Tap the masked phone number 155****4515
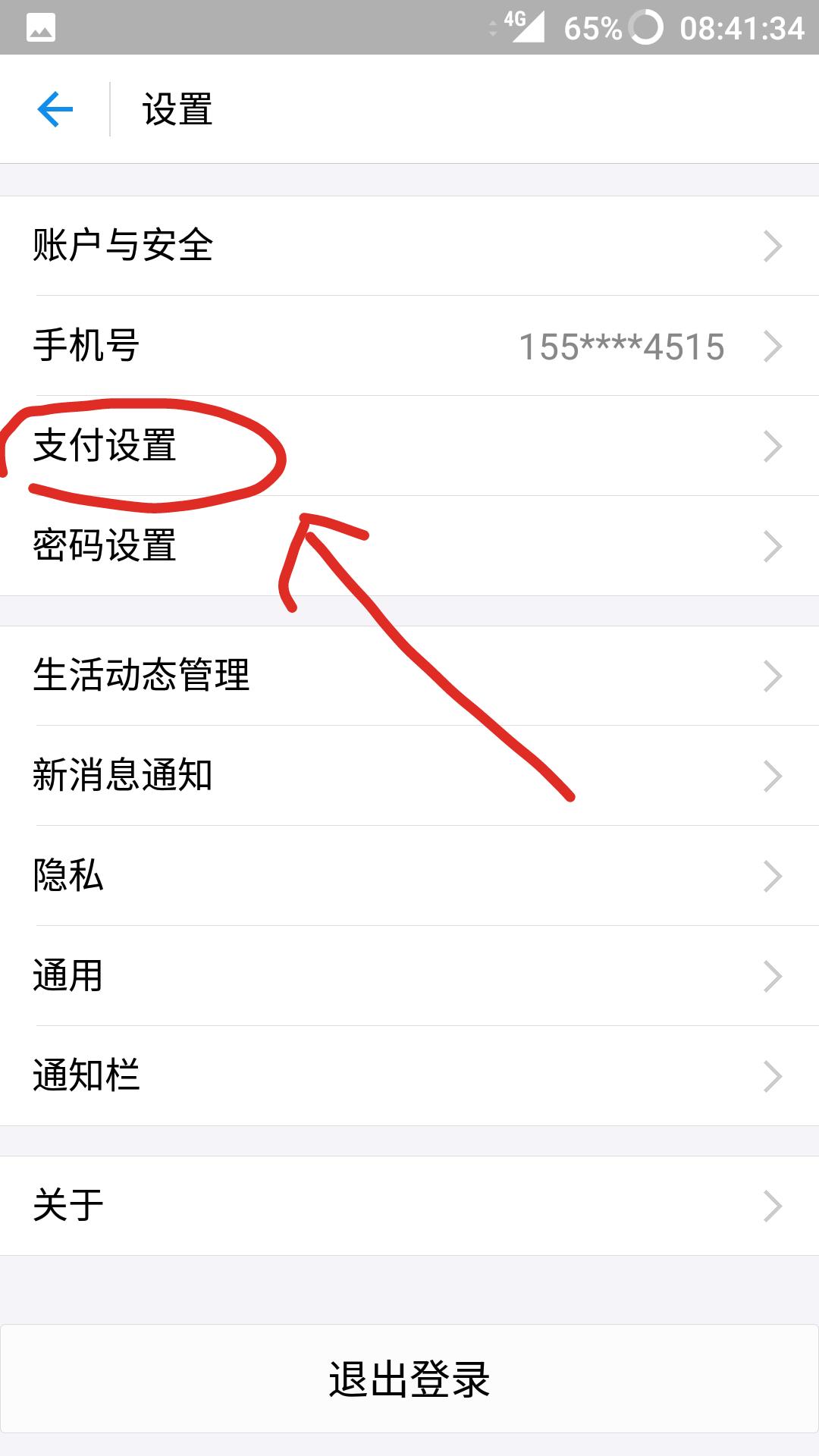Image resolution: width=819 pixels, height=1456 pixels. click(622, 346)
